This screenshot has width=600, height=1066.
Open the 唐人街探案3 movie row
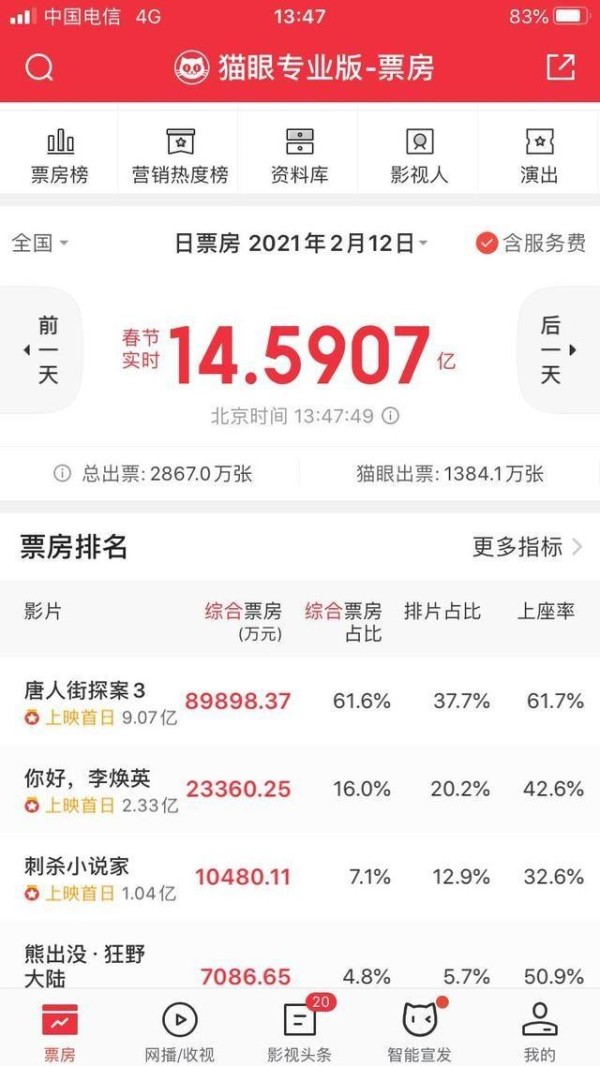(300, 702)
